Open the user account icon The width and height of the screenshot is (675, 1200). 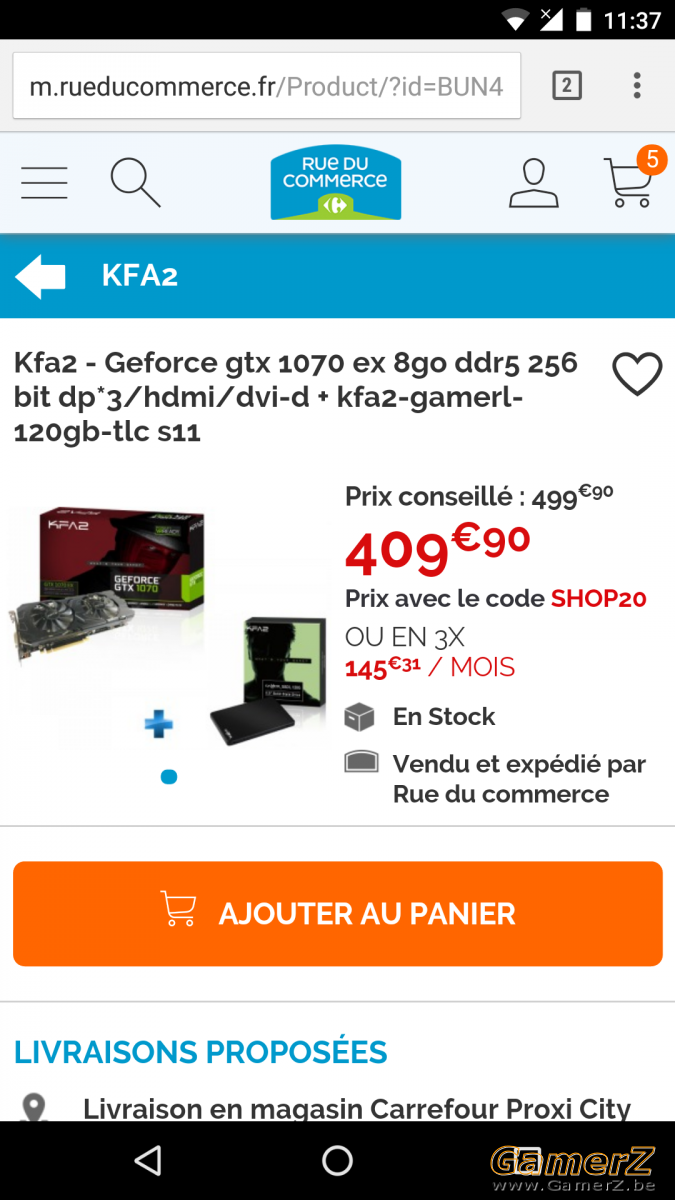point(534,183)
